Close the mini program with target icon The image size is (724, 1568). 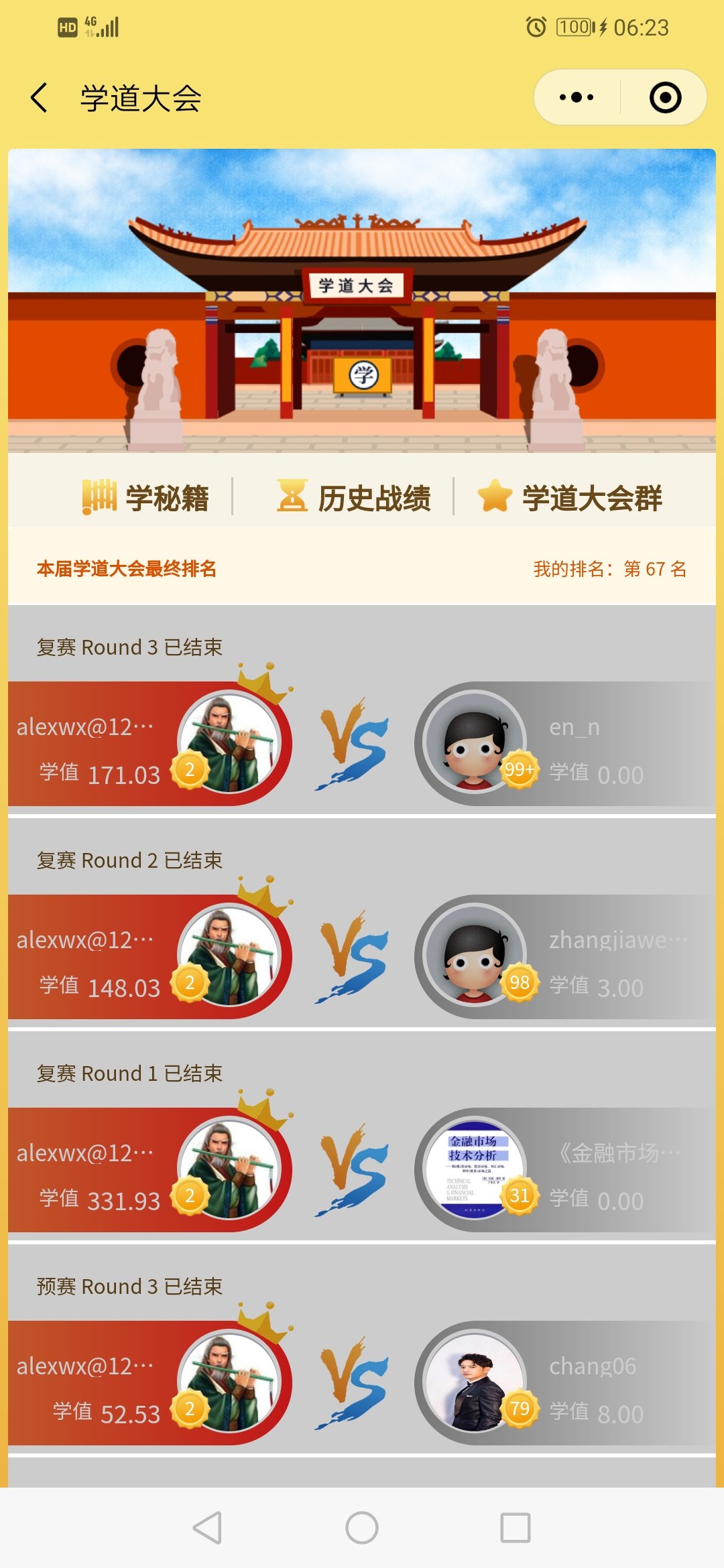665,98
